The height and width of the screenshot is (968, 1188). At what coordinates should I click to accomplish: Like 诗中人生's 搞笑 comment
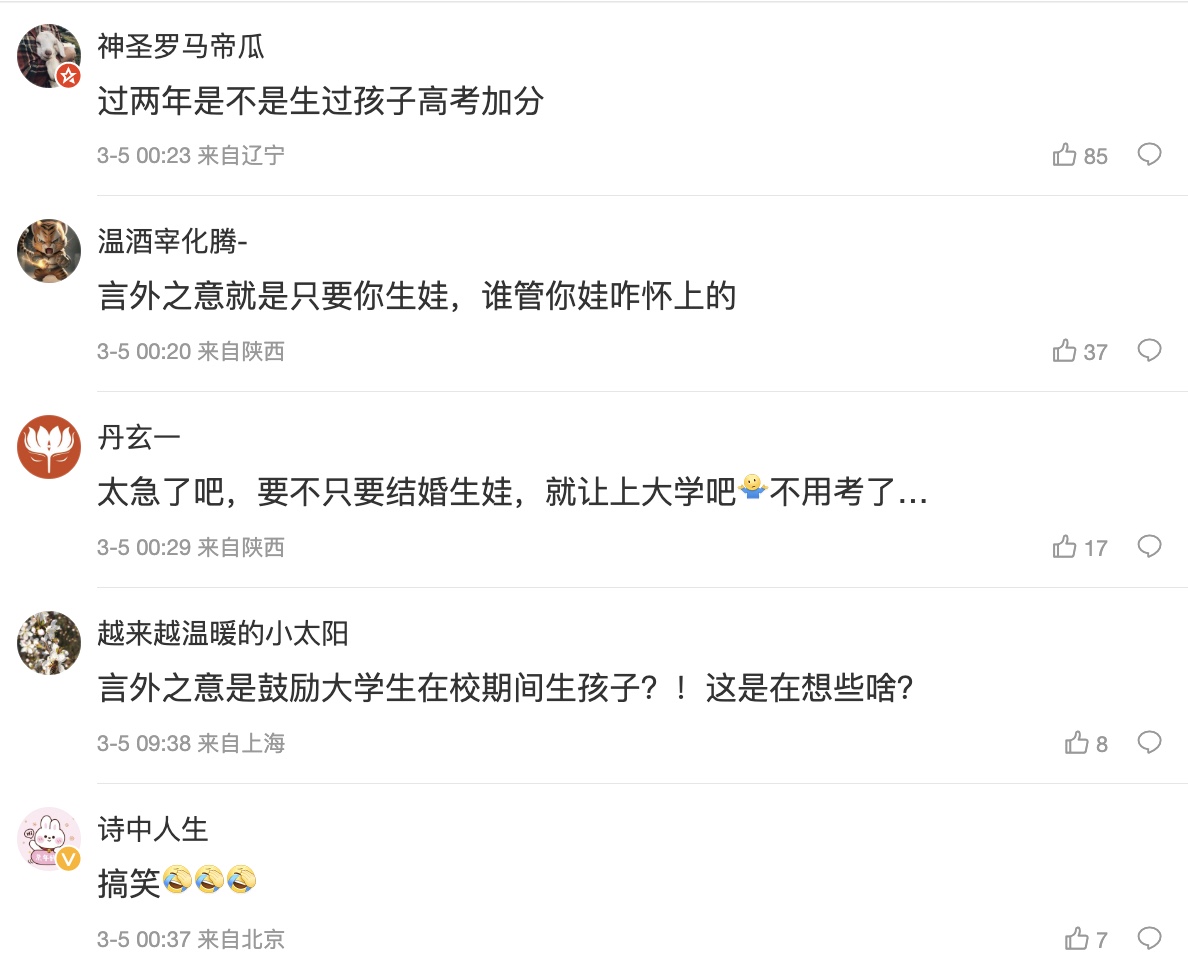point(1077,939)
